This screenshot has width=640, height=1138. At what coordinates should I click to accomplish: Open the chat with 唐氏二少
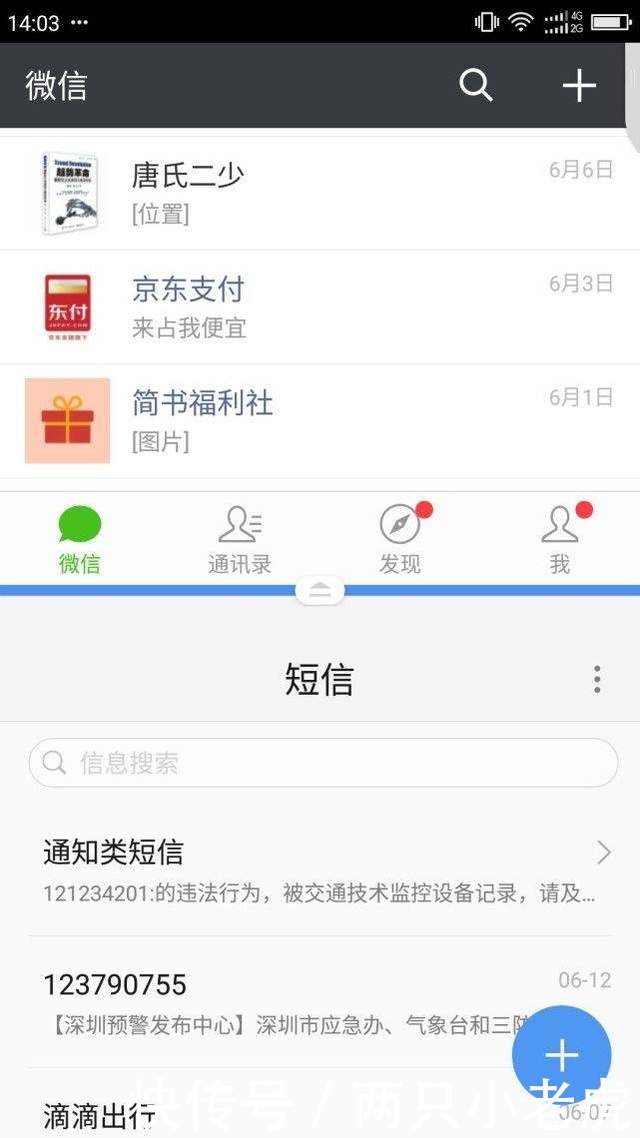pyautogui.click(x=320, y=193)
